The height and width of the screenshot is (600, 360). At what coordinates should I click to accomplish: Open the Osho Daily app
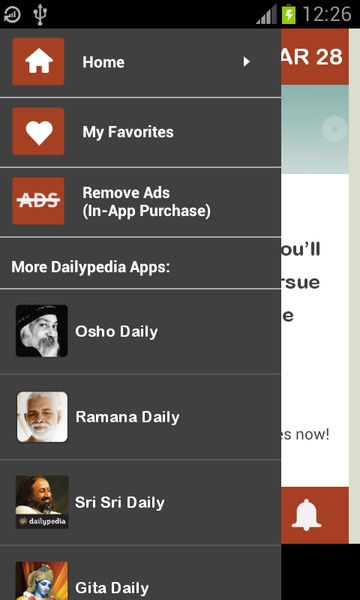point(140,331)
